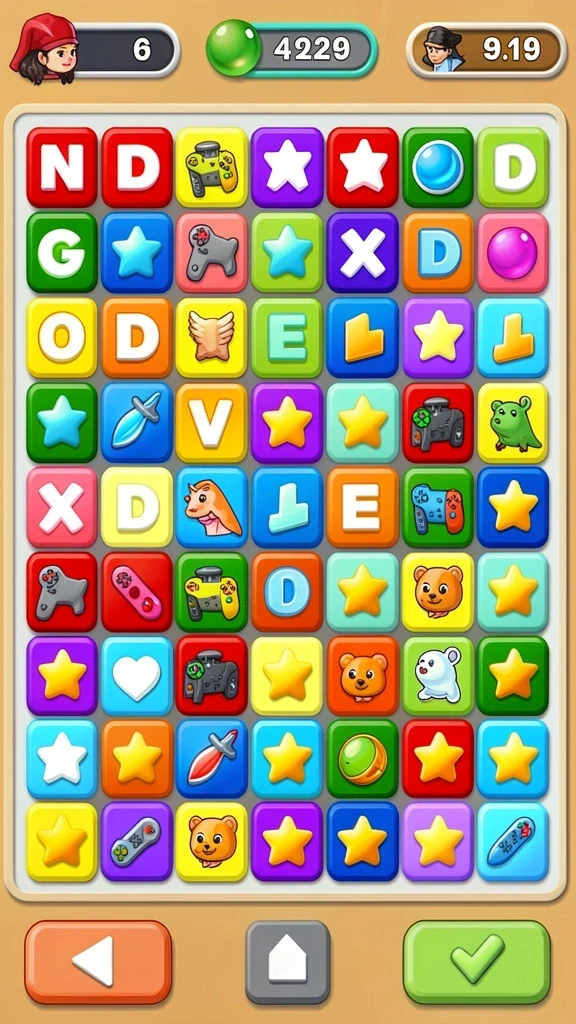The image size is (576, 1024).
Task: Pick the green ring tile
Action: (362, 760)
